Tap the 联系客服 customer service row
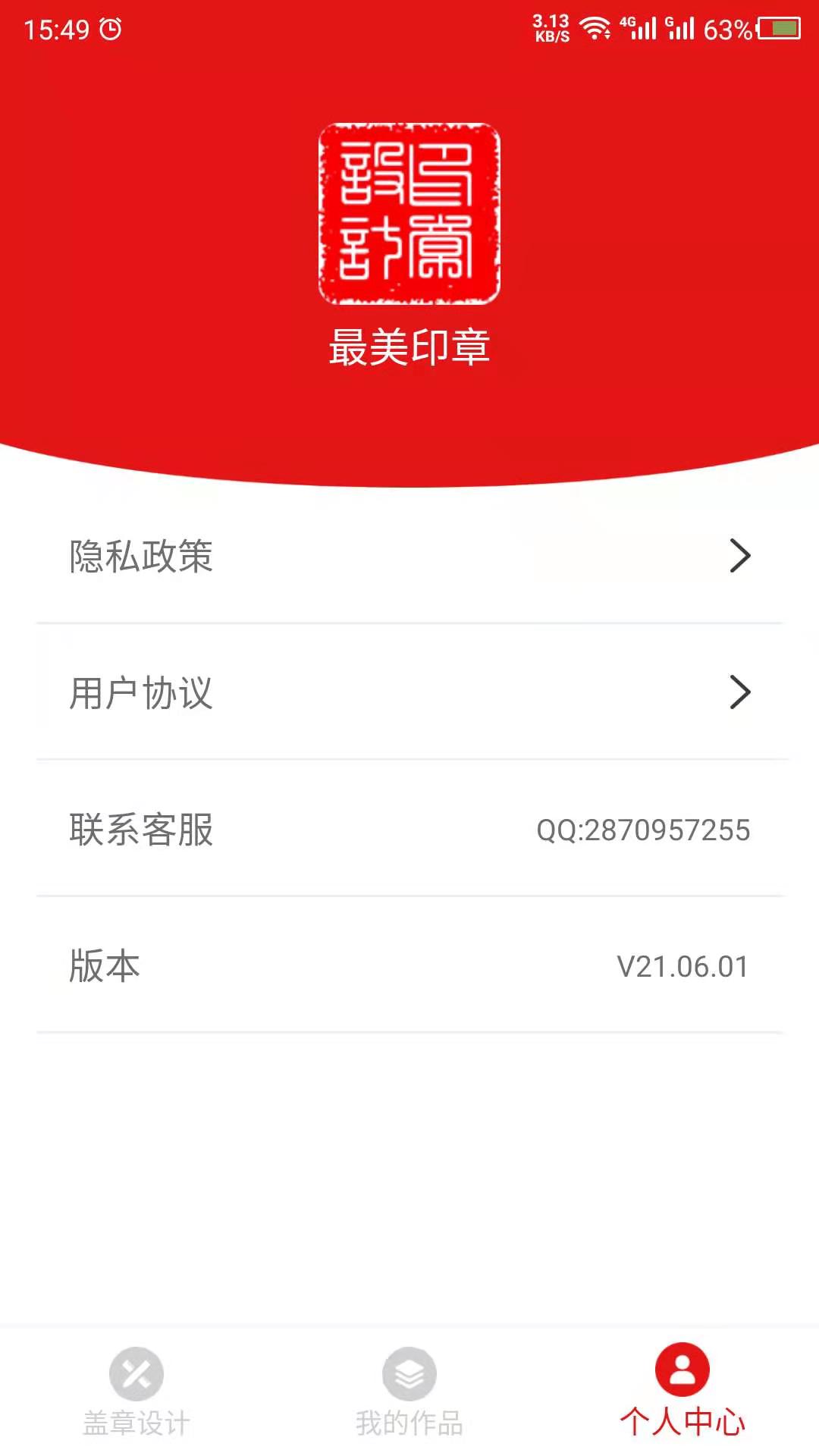This screenshot has width=819, height=1456. [409, 829]
